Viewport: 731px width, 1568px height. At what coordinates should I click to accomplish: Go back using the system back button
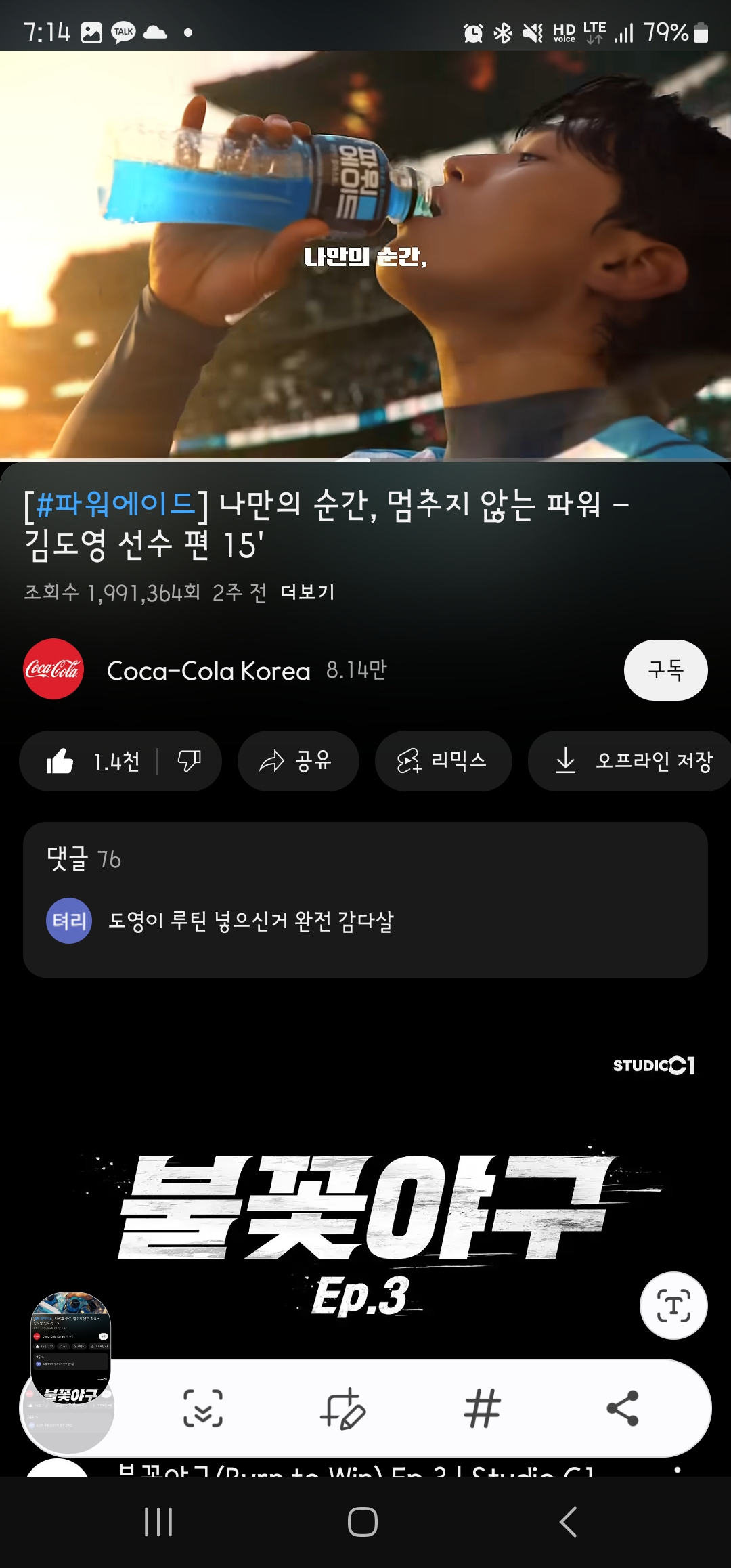(x=569, y=1522)
